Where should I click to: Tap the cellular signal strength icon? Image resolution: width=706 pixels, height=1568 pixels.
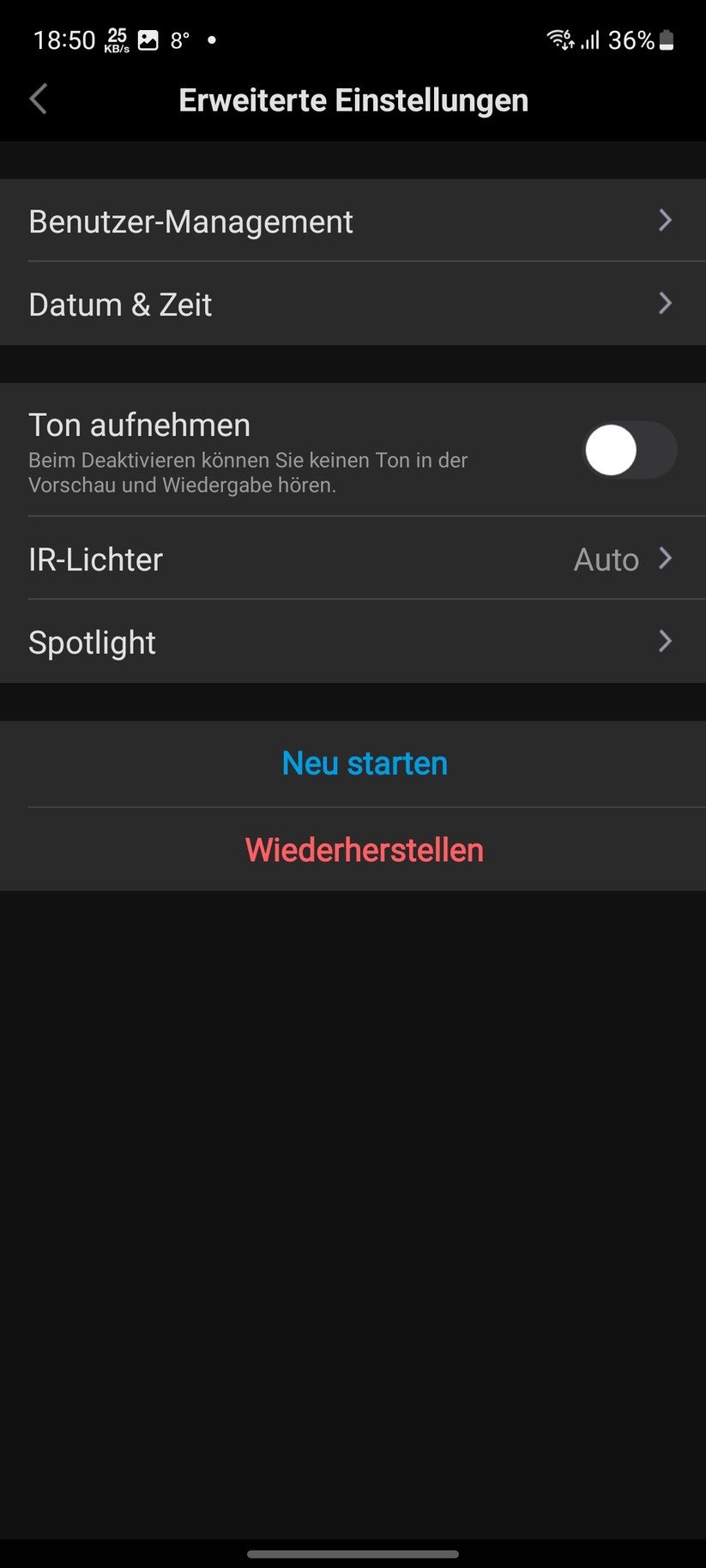[590, 39]
